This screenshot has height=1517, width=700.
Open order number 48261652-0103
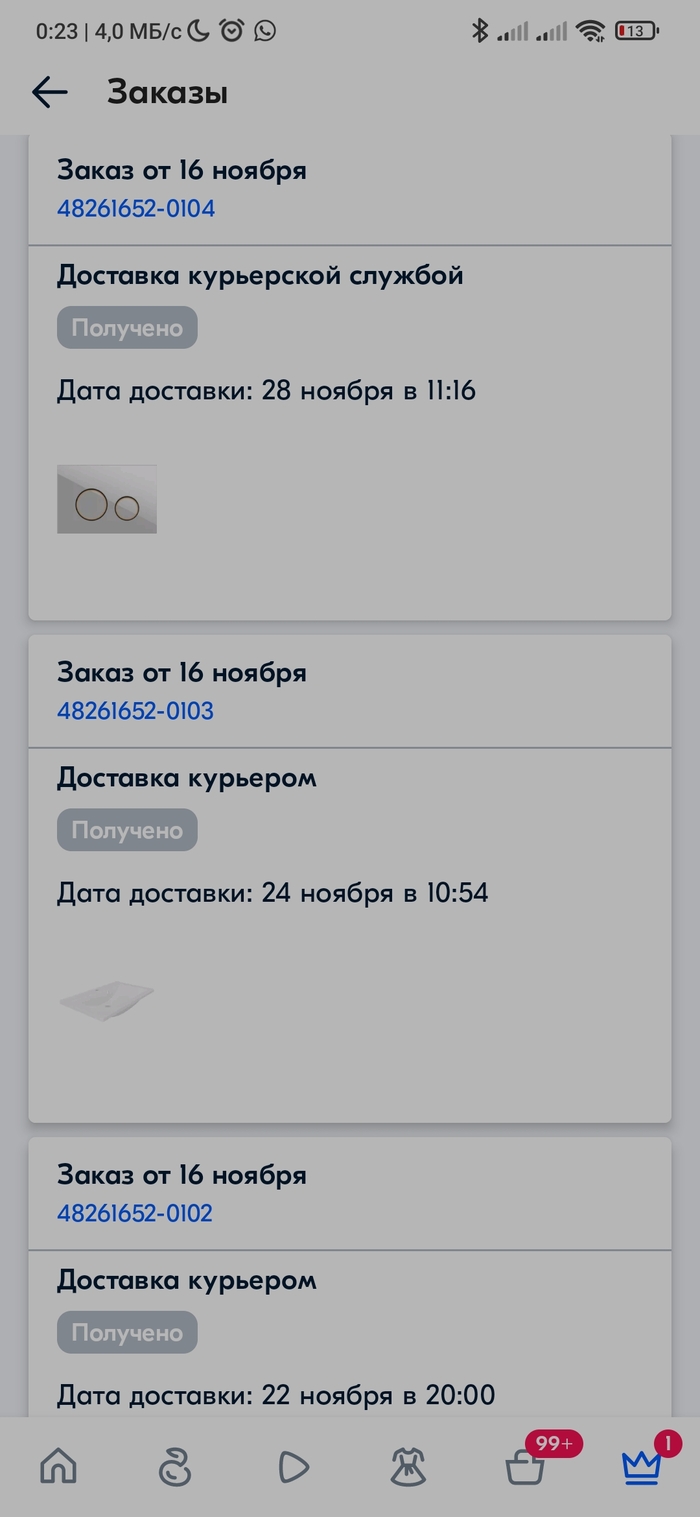(x=135, y=711)
